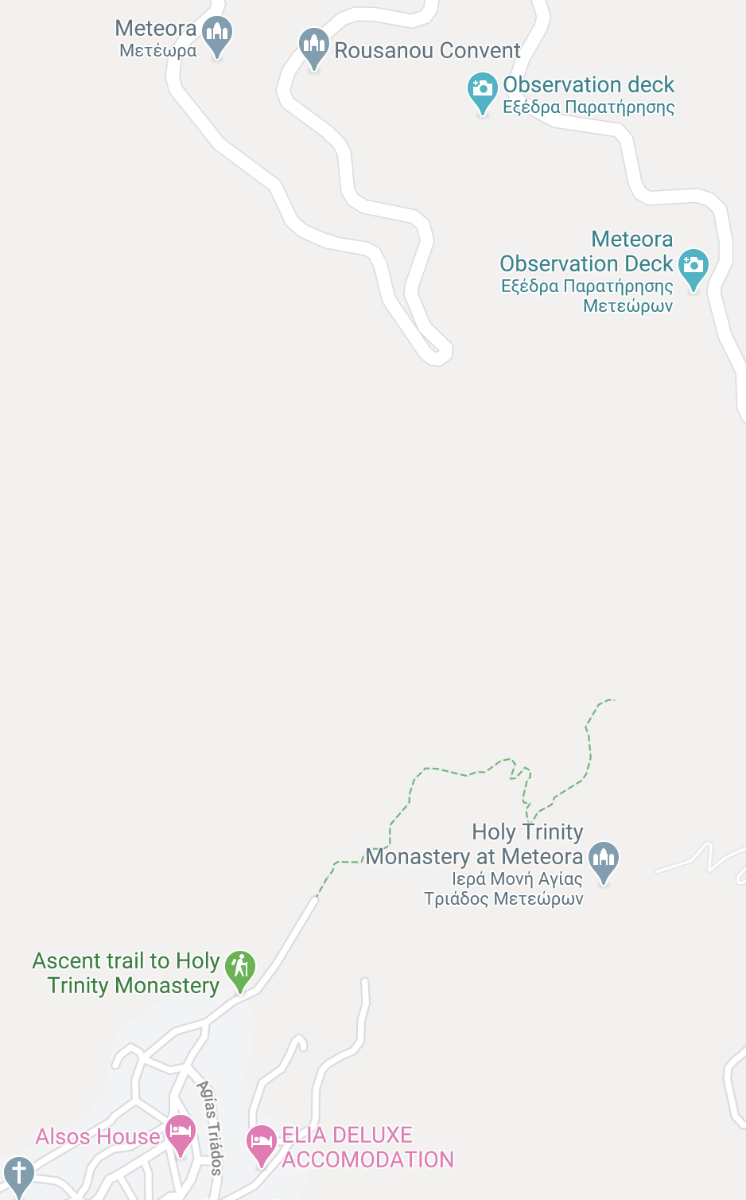This screenshot has width=746, height=1200.
Task: Open ELIA DELUXE ACCOMODATION hotel pin
Action: (262, 1145)
